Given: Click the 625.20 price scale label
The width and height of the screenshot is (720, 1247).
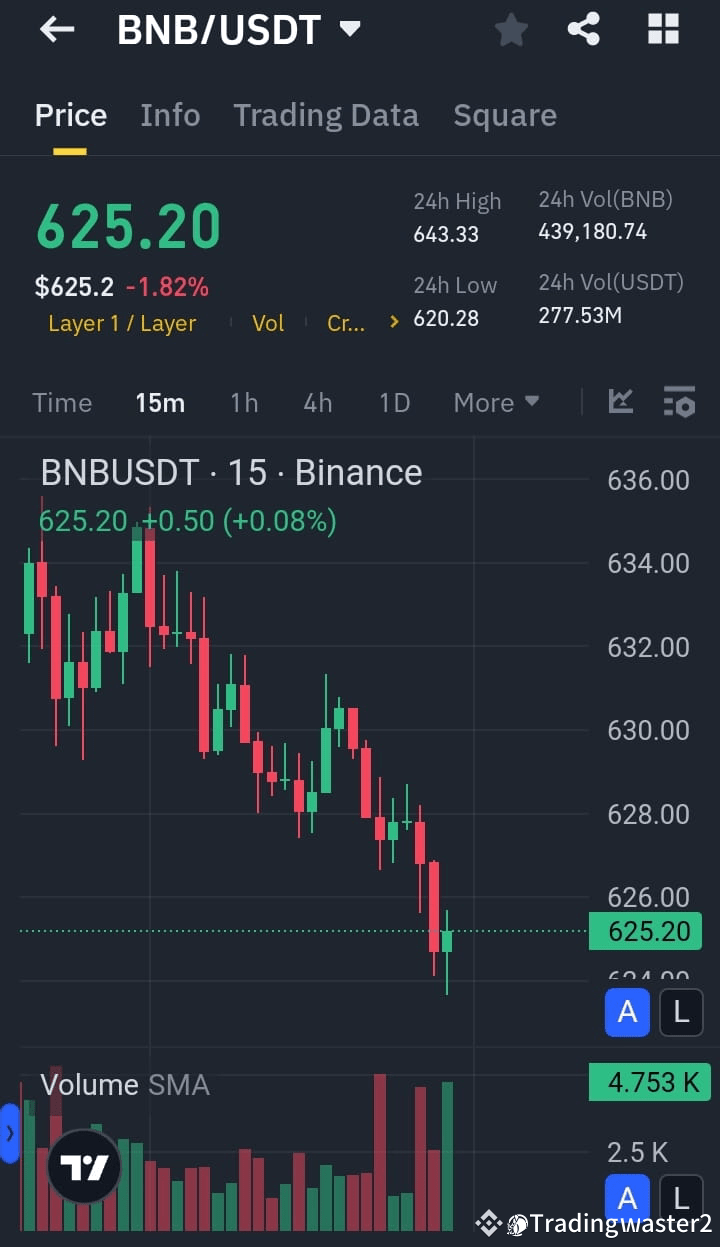Looking at the screenshot, I should [645, 931].
